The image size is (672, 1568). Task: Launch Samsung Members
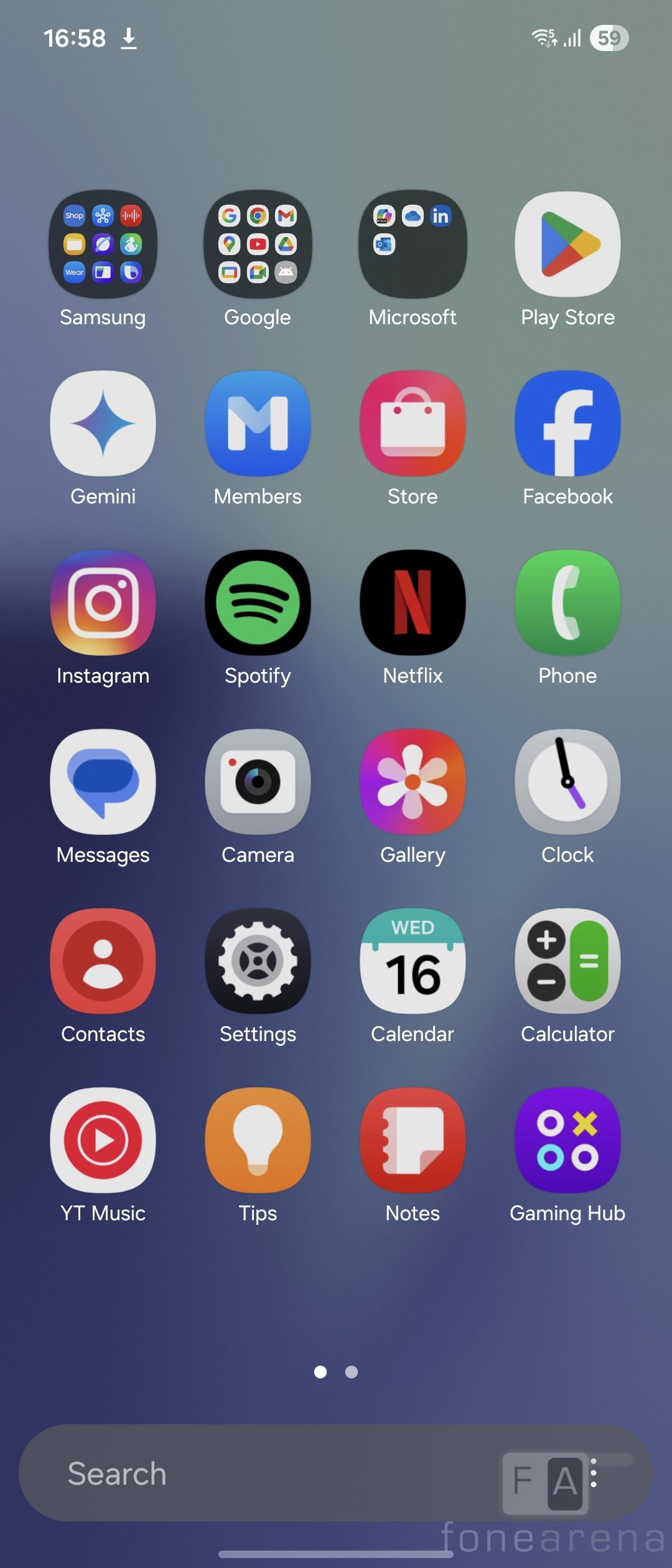[x=258, y=424]
